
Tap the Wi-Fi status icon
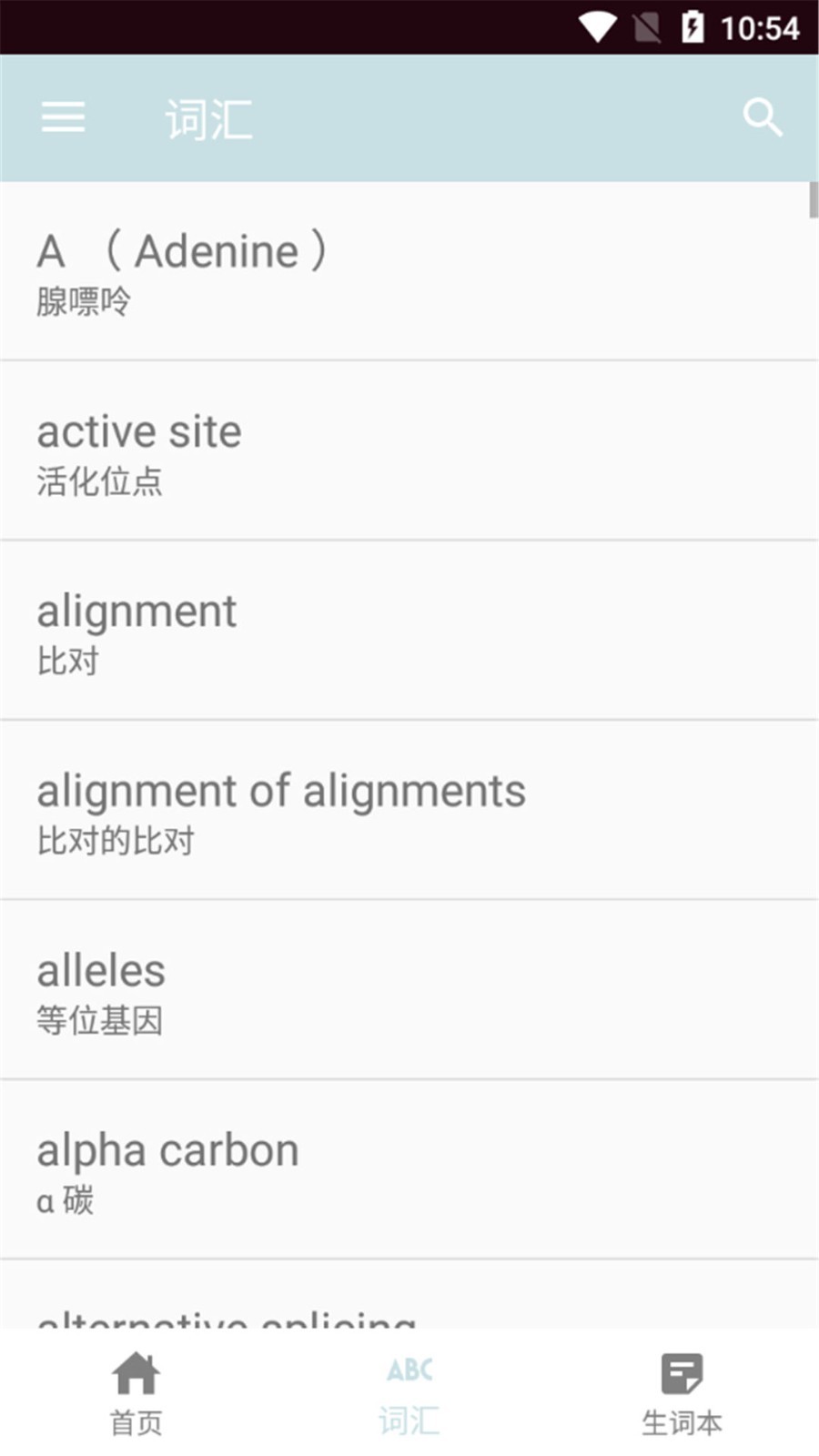[x=598, y=27]
